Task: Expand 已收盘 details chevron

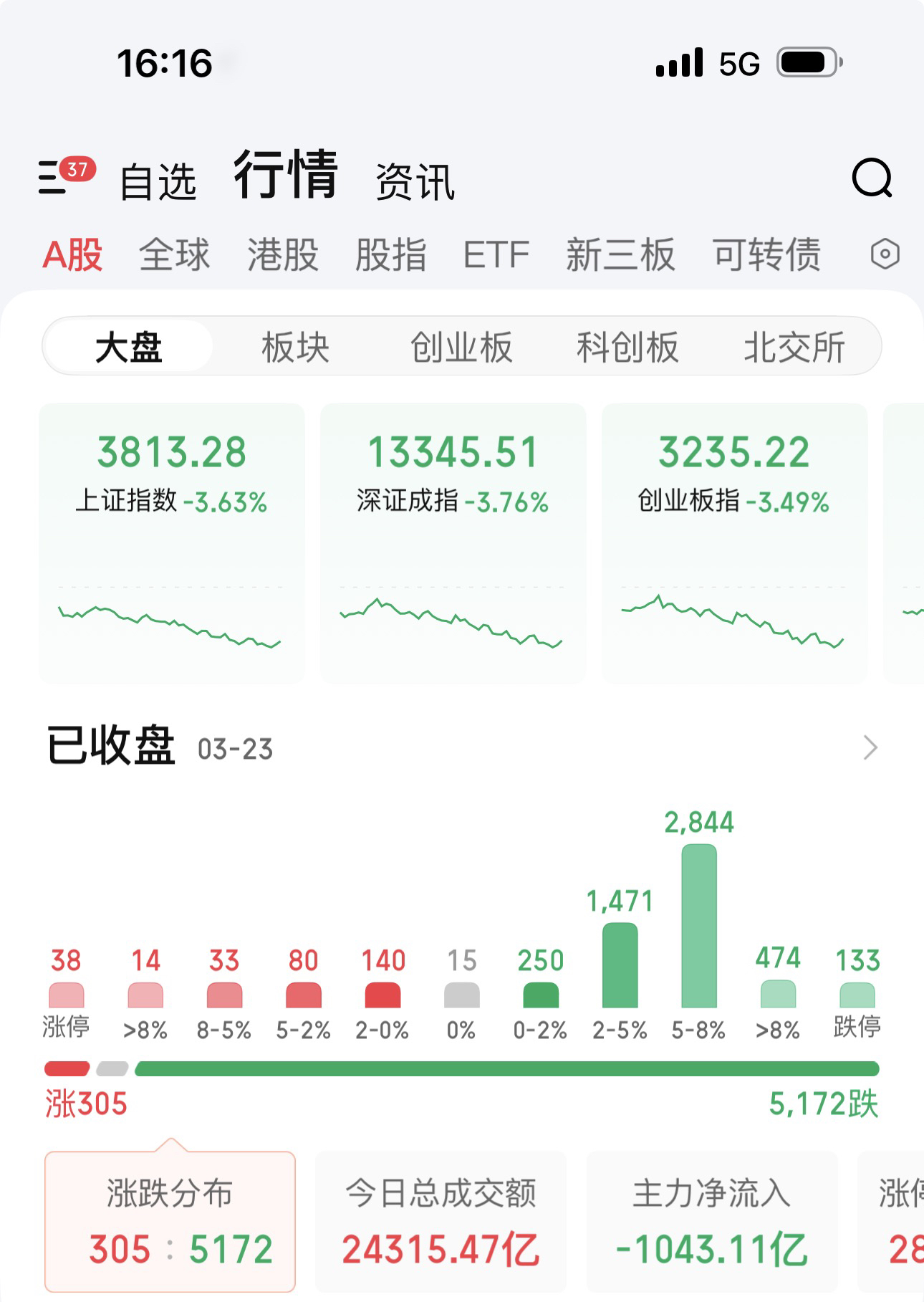Action: coord(870,747)
